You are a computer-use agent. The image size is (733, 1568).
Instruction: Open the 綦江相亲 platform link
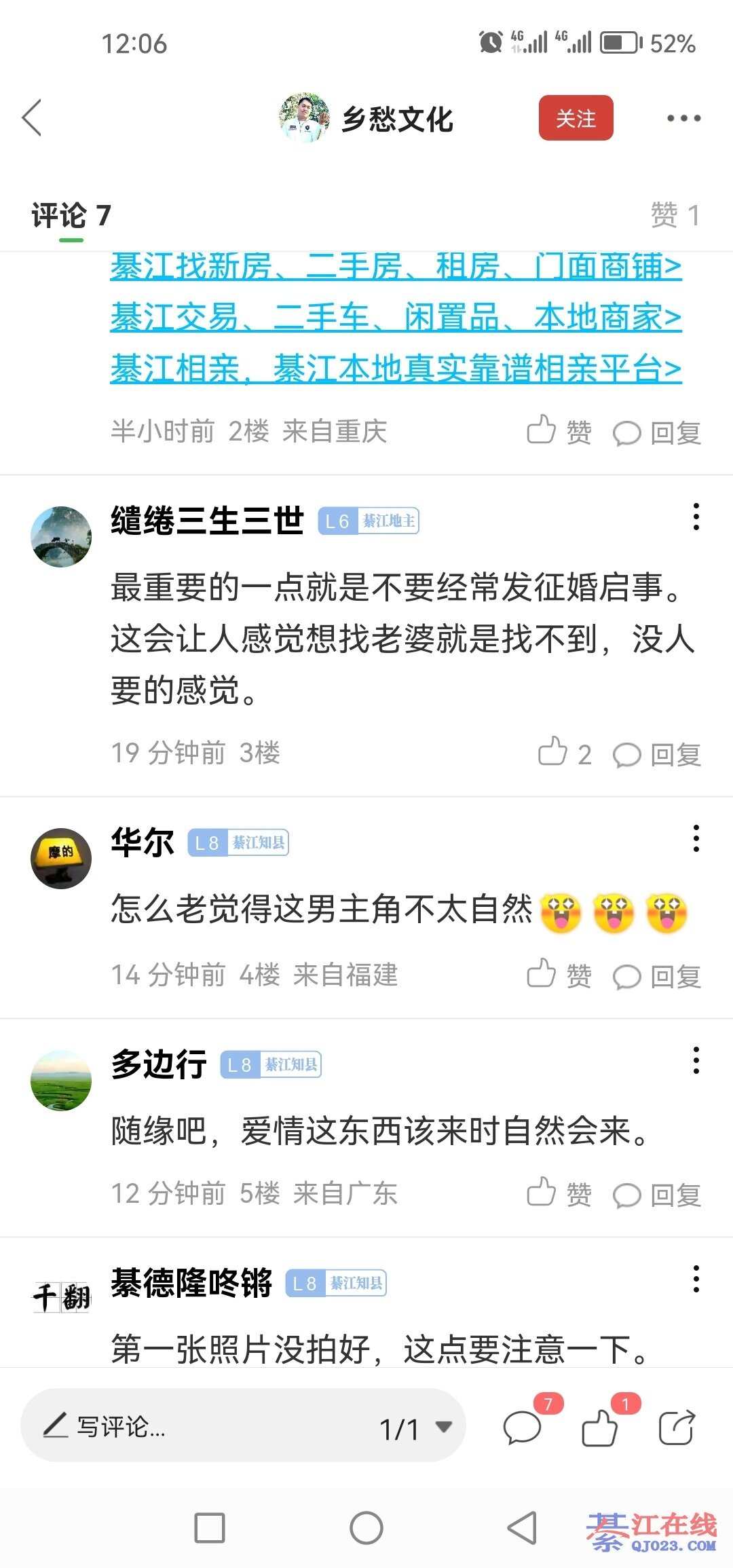click(x=396, y=369)
